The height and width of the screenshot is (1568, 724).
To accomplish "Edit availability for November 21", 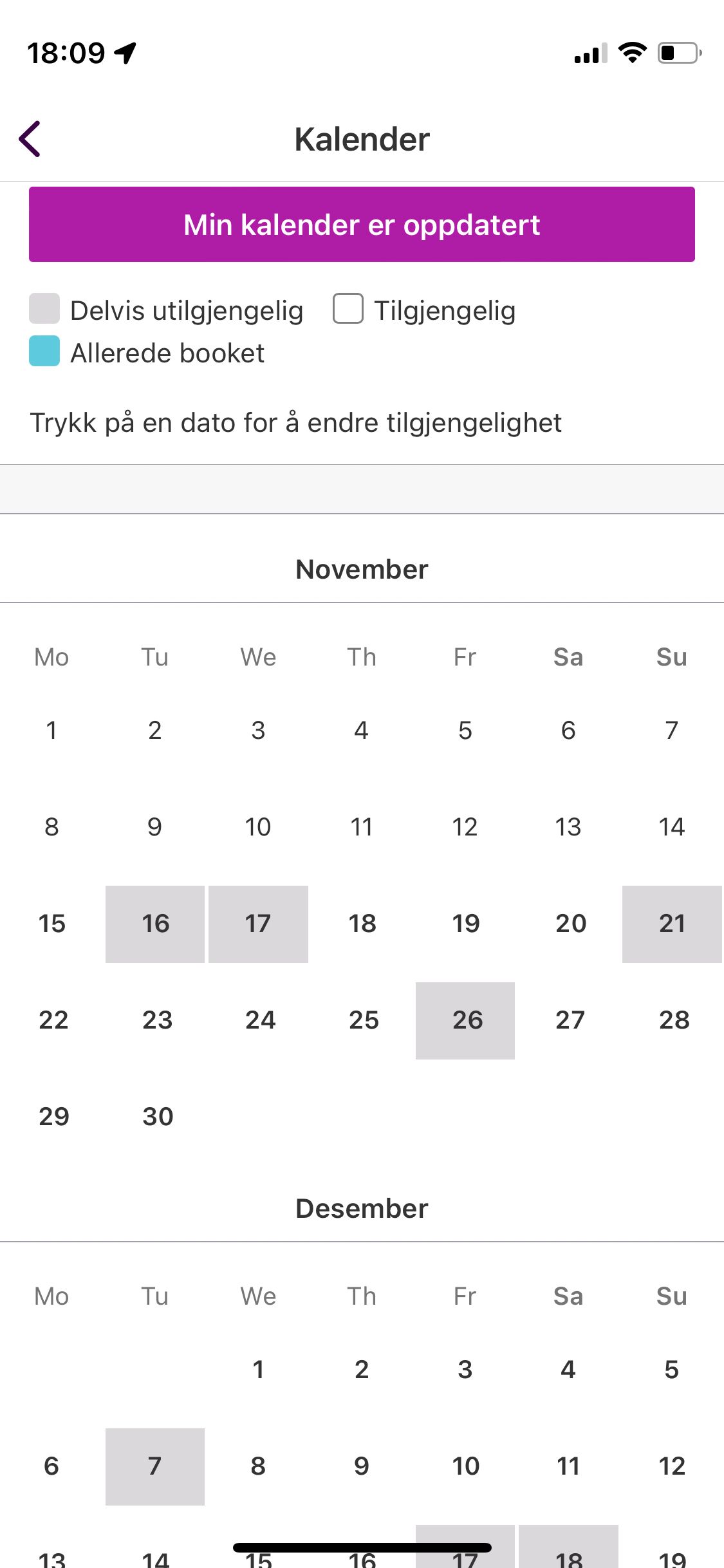I will [x=671, y=924].
